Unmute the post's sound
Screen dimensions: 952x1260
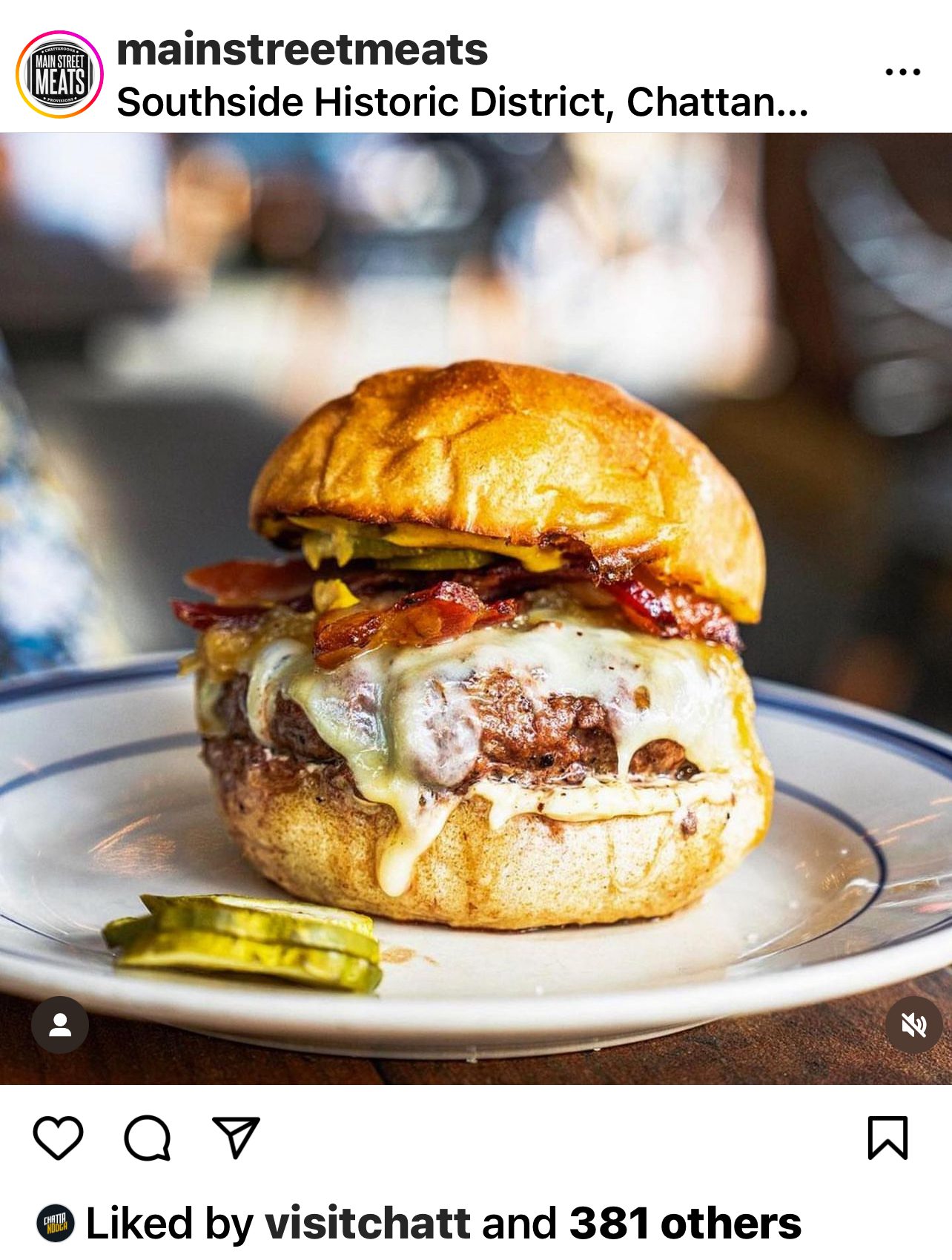pos(913,1026)
